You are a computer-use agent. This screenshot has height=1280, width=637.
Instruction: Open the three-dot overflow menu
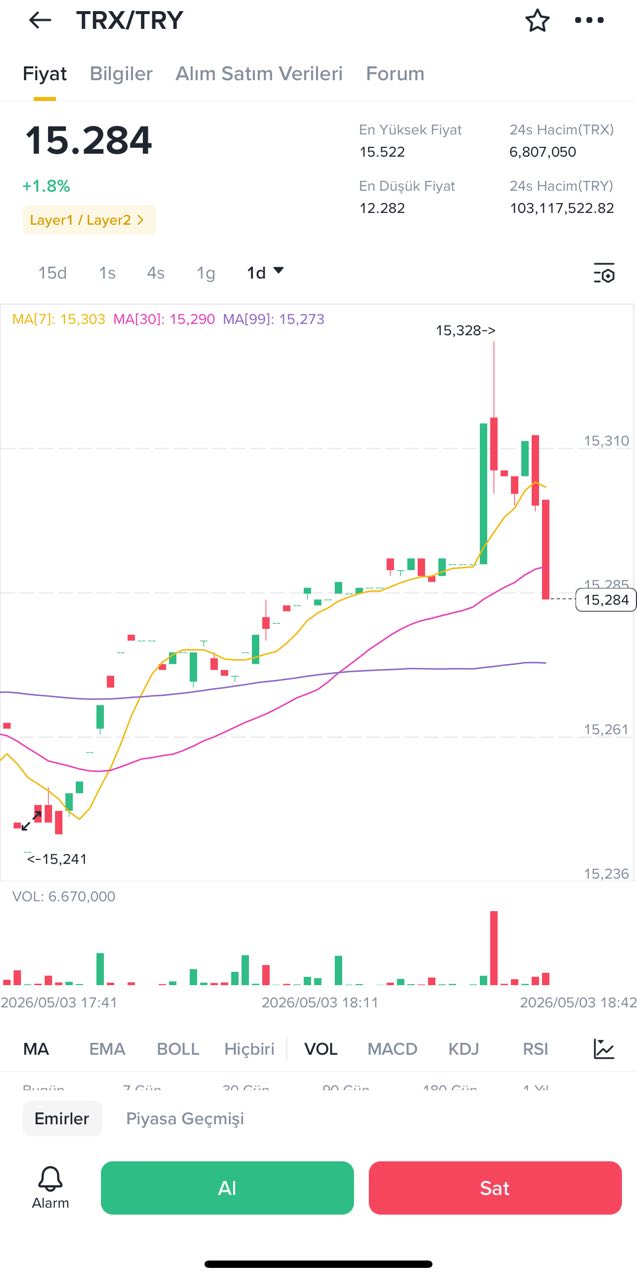click(x=589, y=20)
